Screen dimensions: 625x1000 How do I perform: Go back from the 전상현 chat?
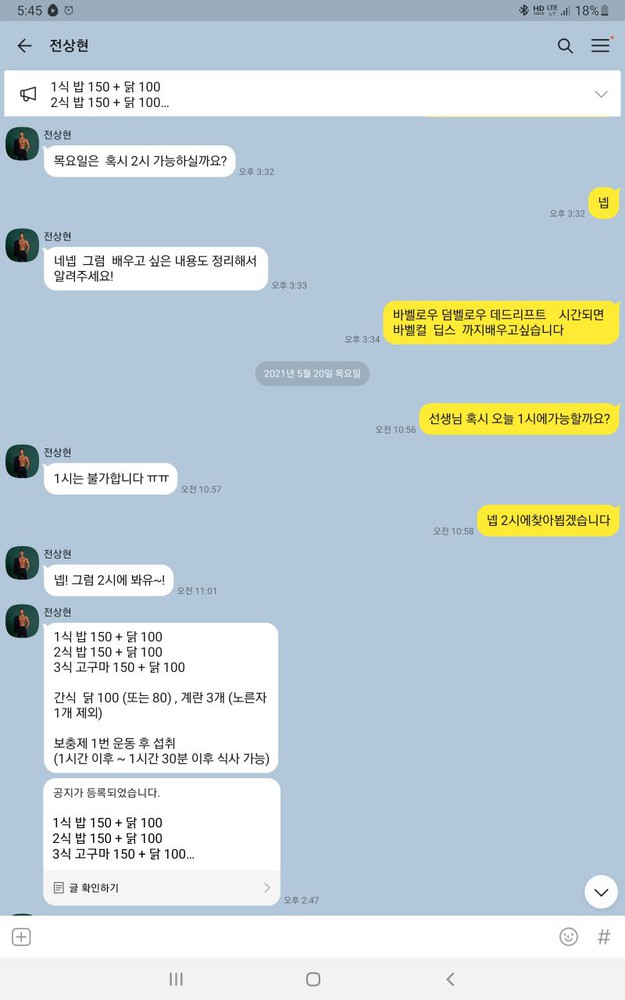tap(25, 46)
